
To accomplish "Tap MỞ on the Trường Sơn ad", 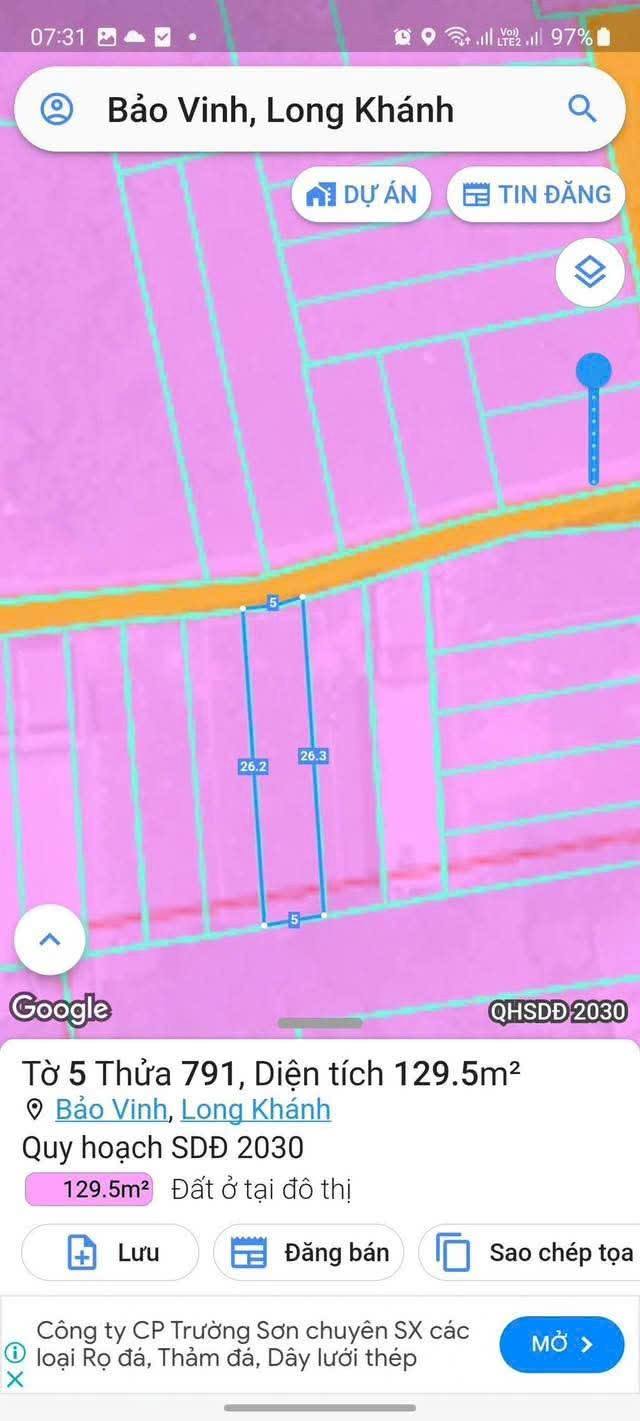I will pyautogui.click(x=562, y=1344).
